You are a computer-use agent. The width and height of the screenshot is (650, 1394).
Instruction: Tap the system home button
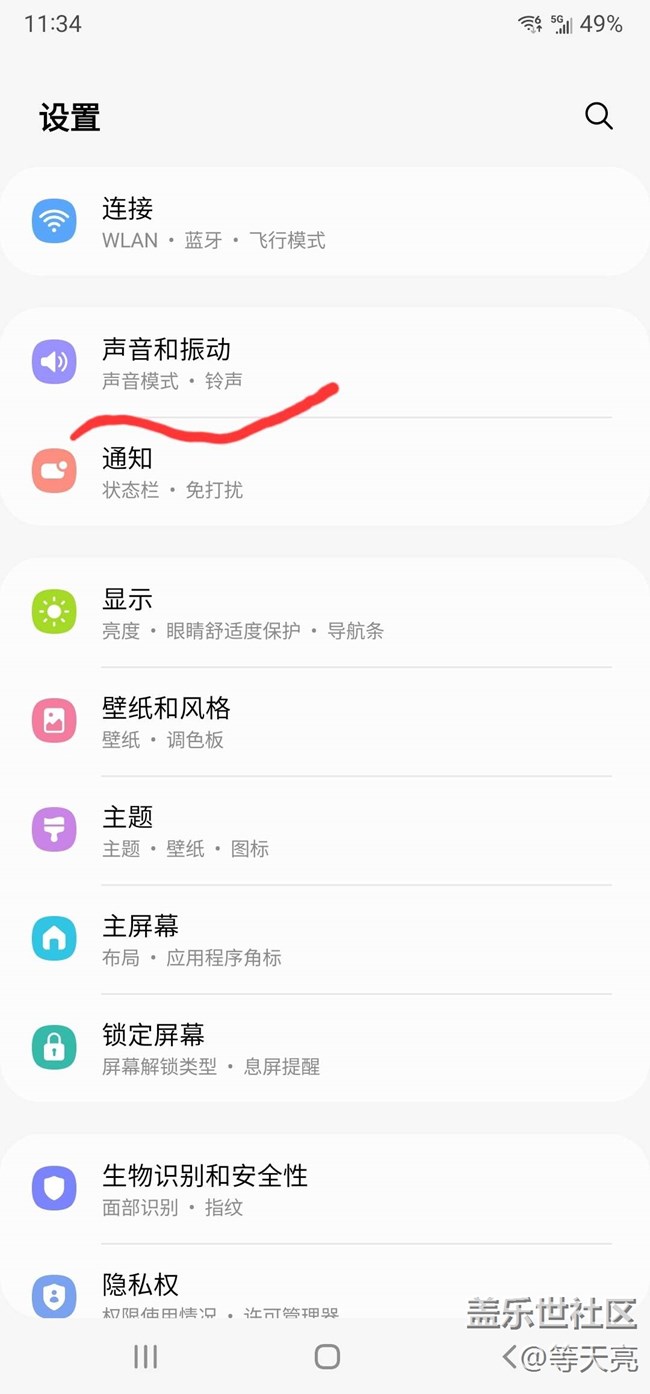[x=327, y=1357]
